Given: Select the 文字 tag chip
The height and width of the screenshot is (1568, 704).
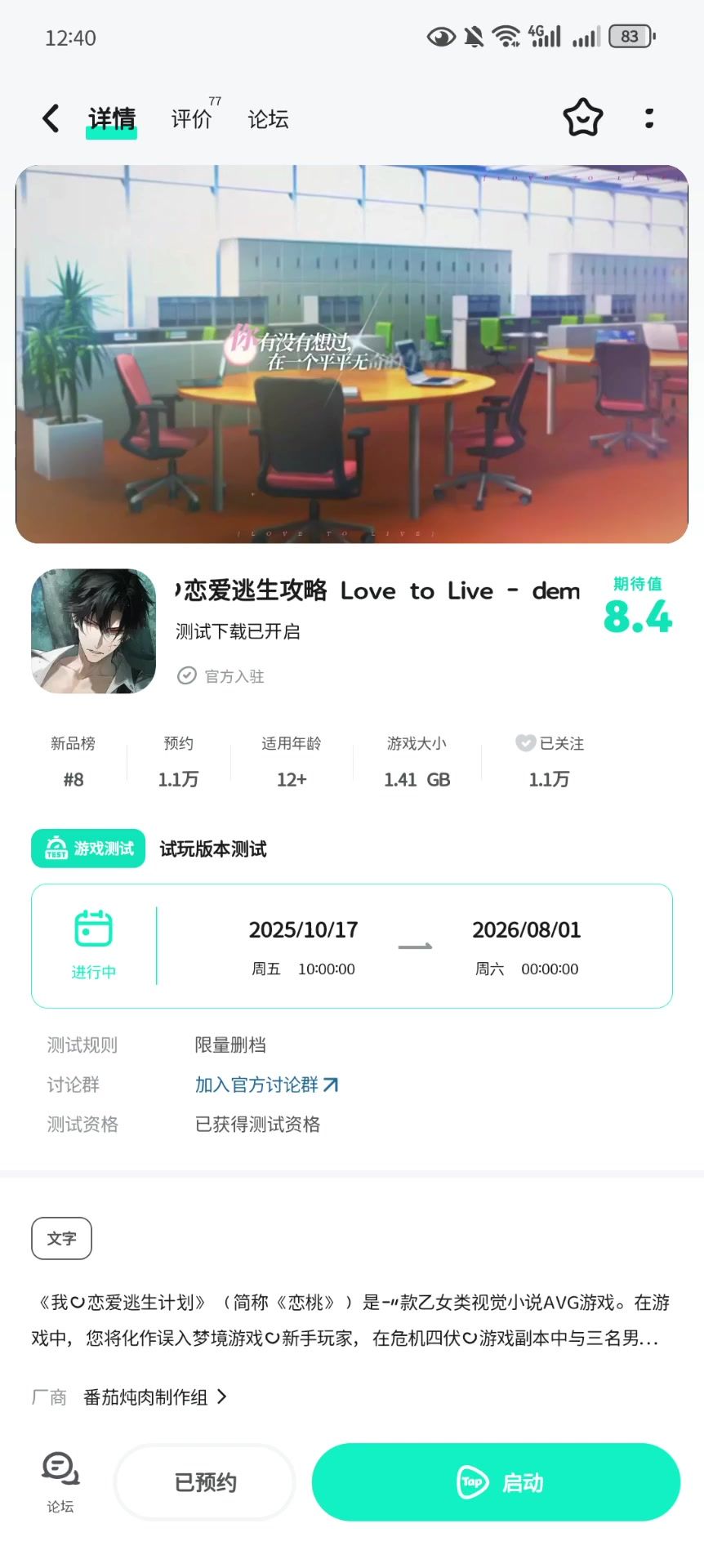Looking at the screenshot, I should coord(61,1238).
